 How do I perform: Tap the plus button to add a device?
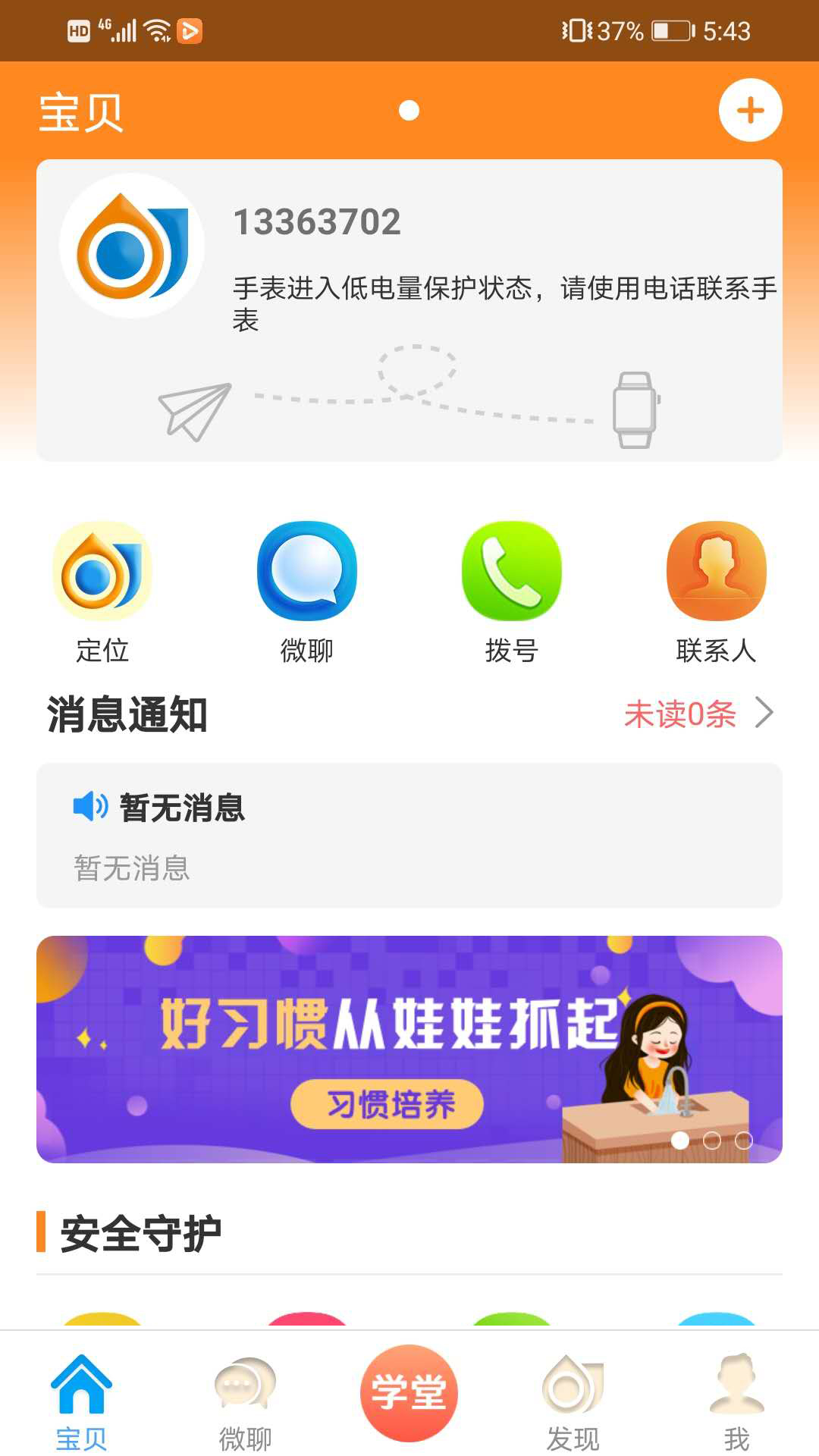pos(750,111)
